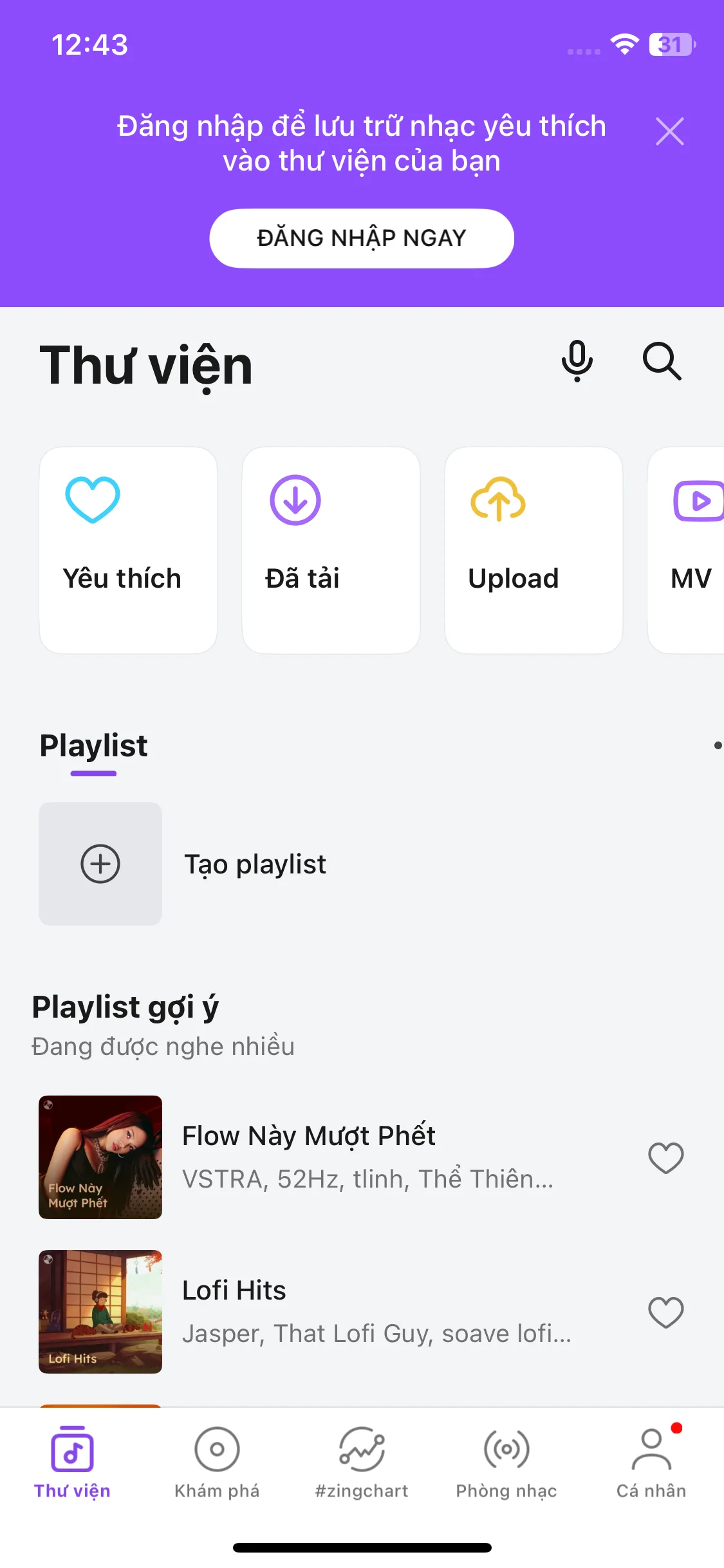
Task: Select the Playlist tab
Action: point(93,747)
